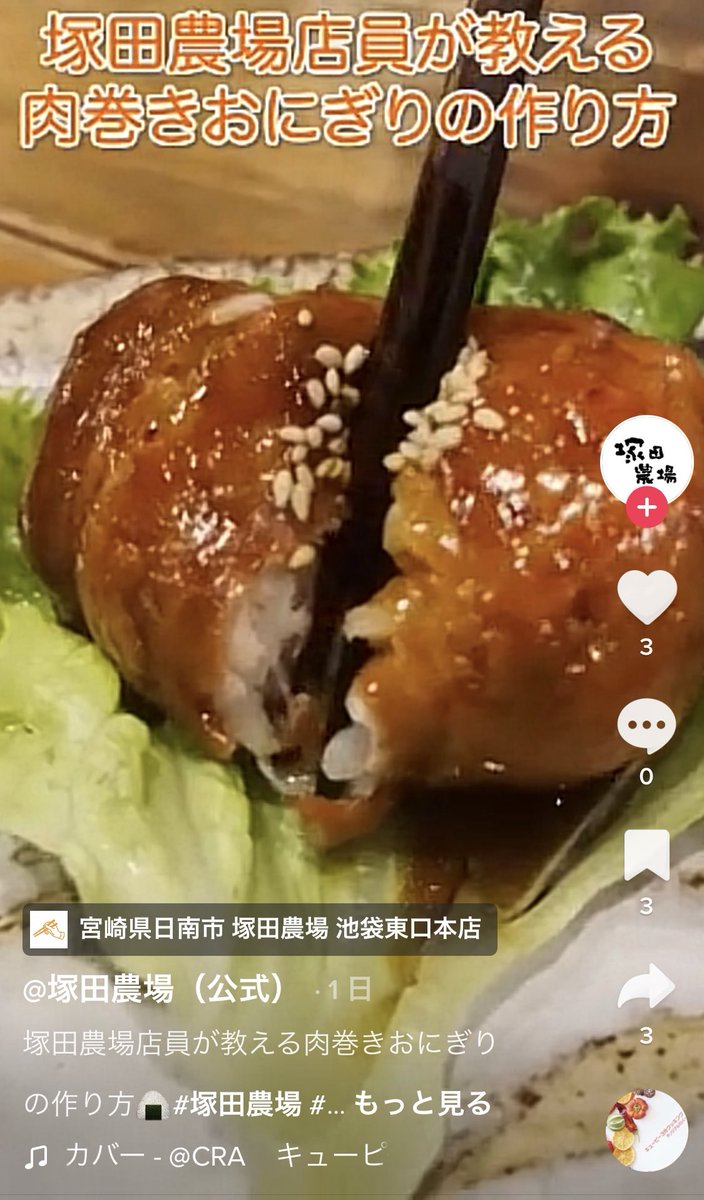This screenshot has width=704, height=1200.
Task: Expand the caption with もっと見る
Action: (x=422, y=1103)
